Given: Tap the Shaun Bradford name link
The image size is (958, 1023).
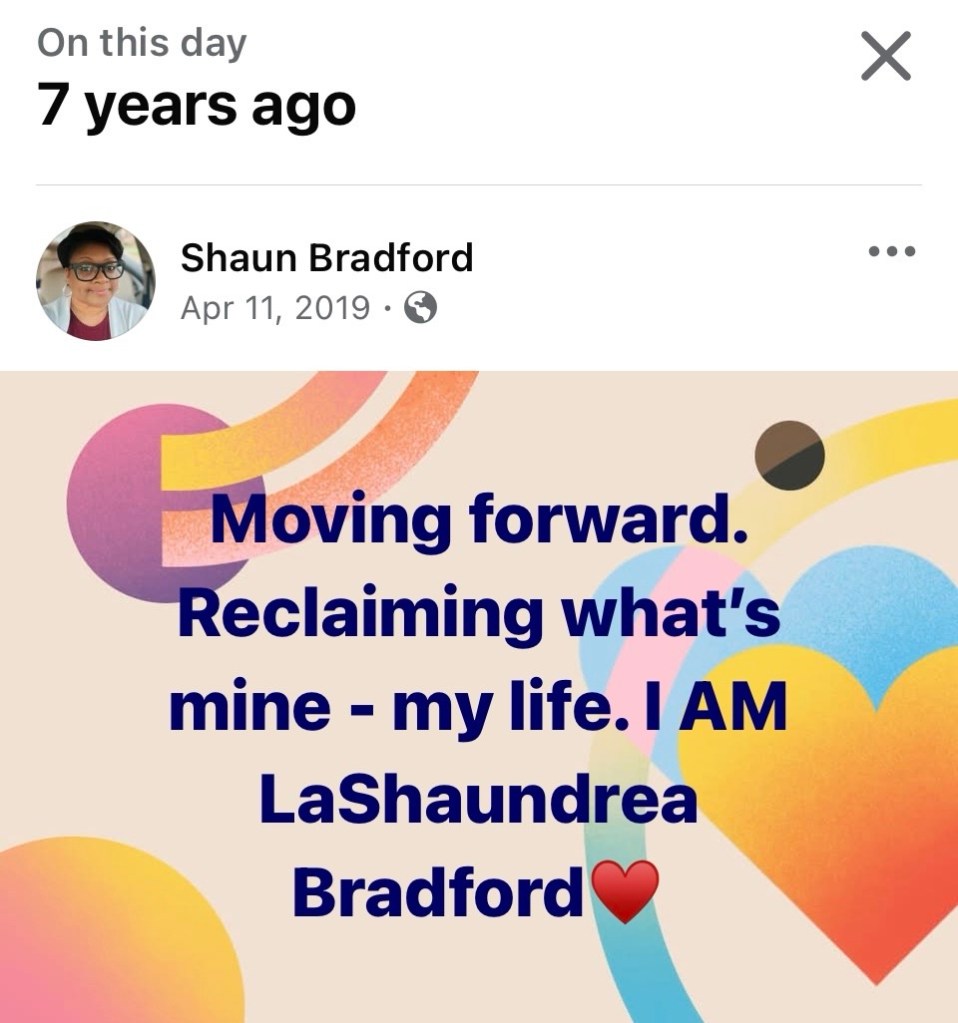Looking at the screenshot, I should [326, 258].
